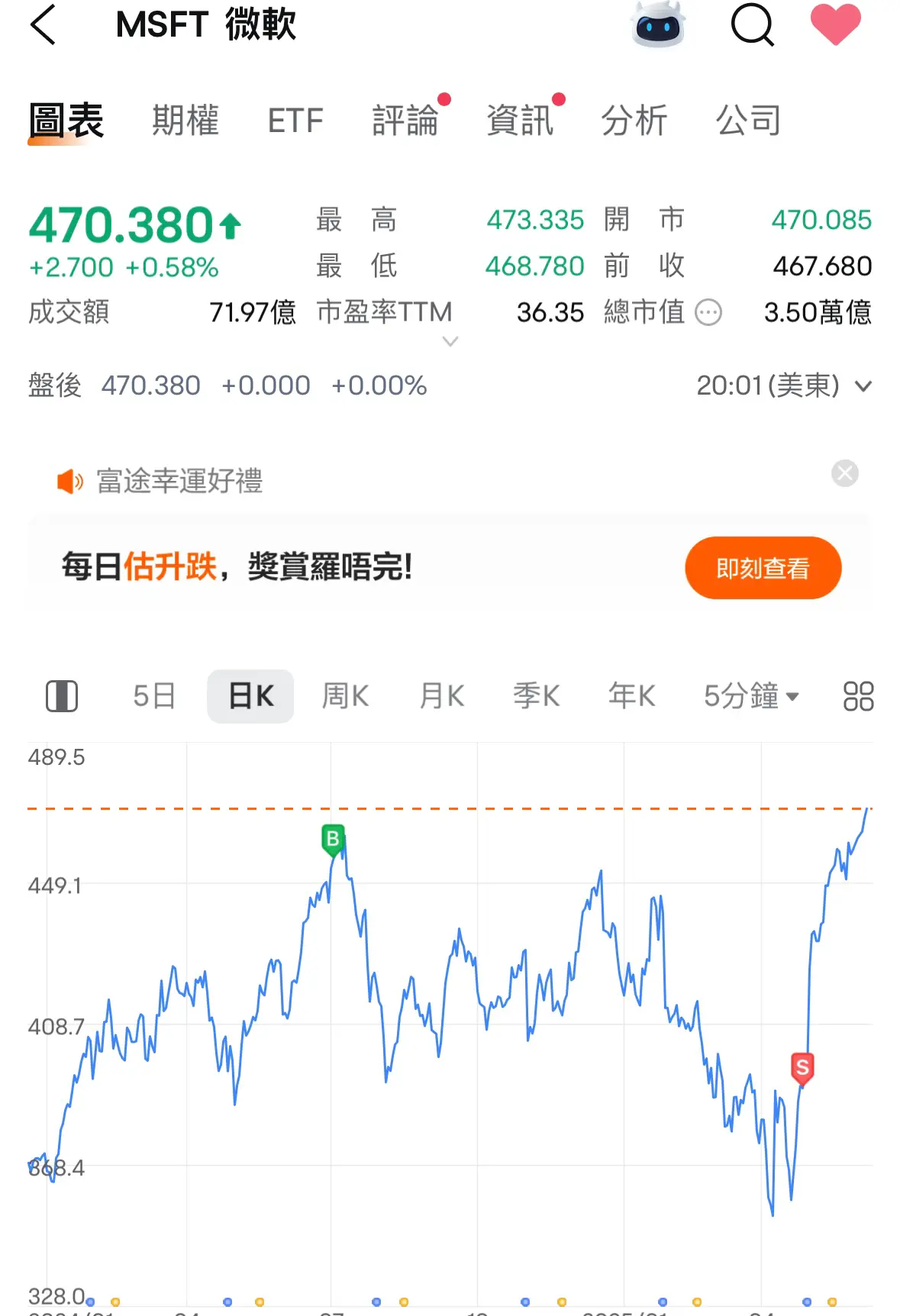Select the 5日 chart period
The width and height of the screenshot is (900, 1316).
pyautogui.click(x=154, y=696)
